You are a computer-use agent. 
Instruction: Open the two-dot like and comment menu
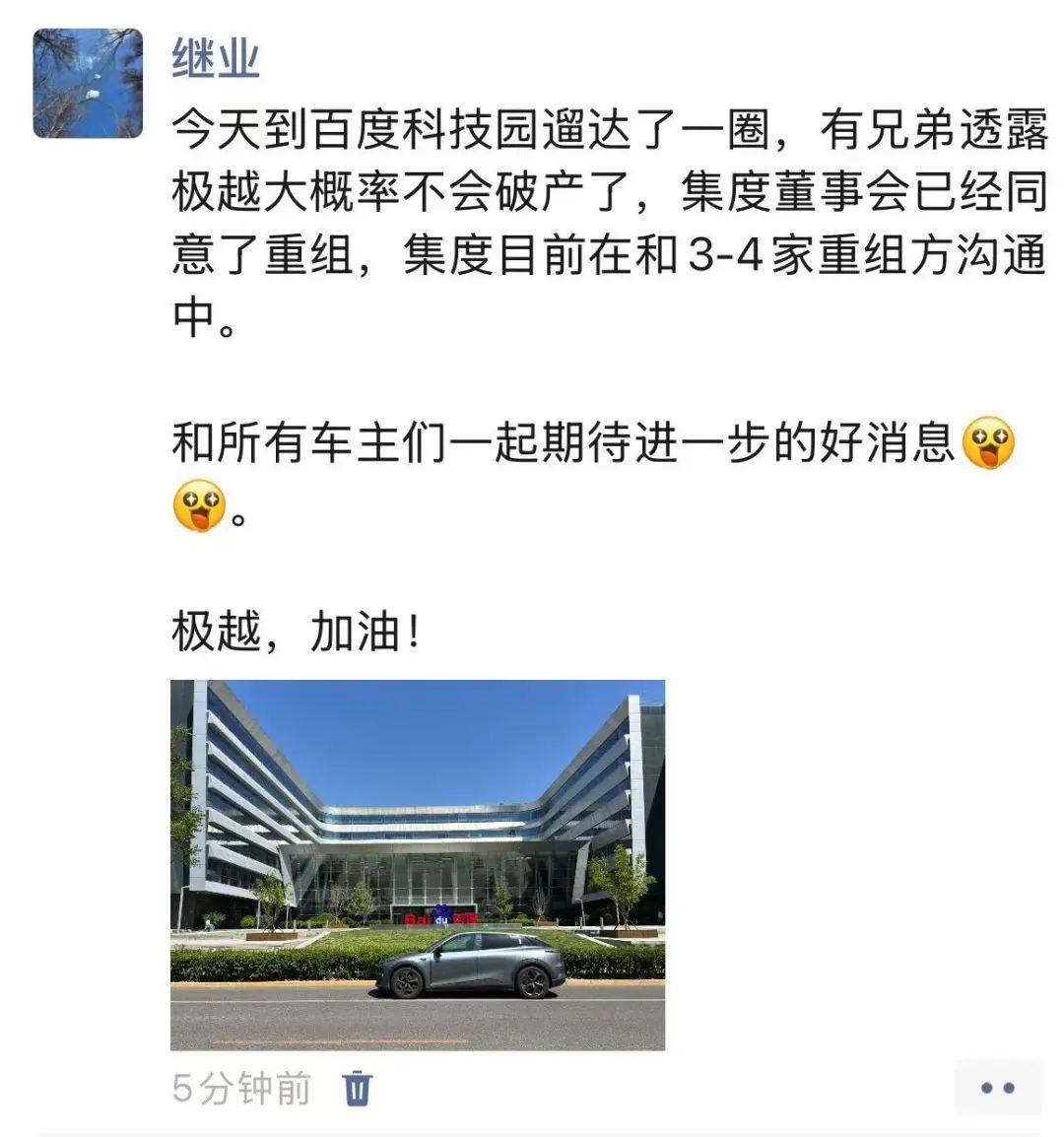(997, 1088)
